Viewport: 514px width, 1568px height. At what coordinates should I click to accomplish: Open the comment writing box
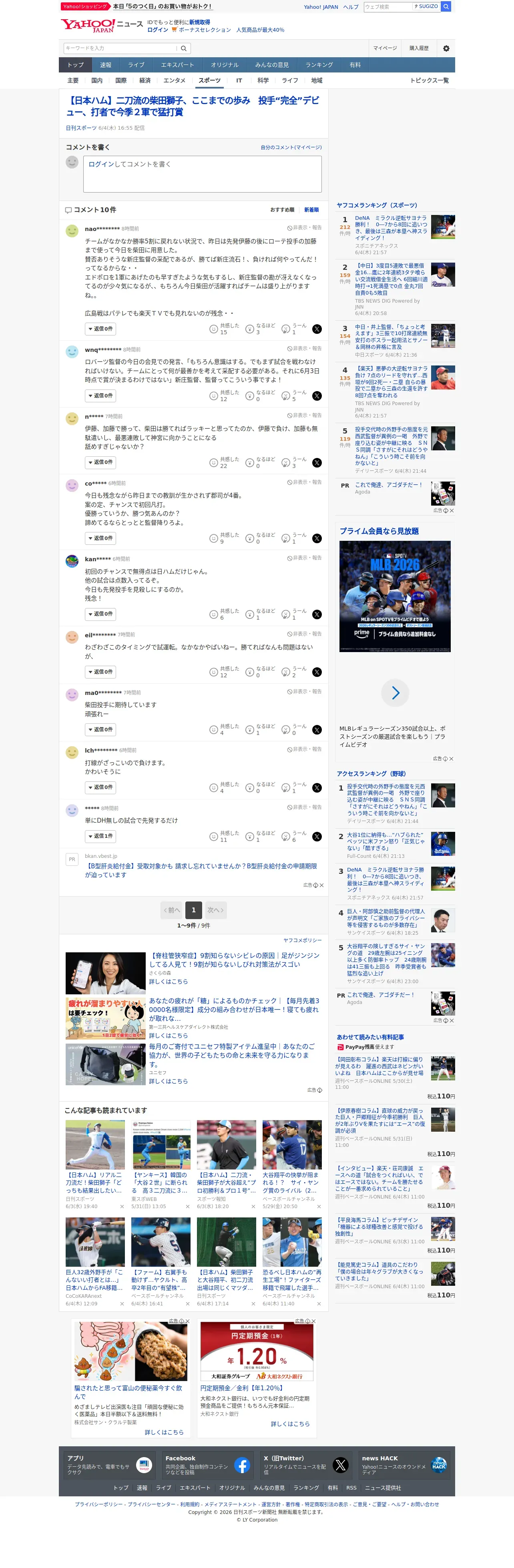click(202, 174)
